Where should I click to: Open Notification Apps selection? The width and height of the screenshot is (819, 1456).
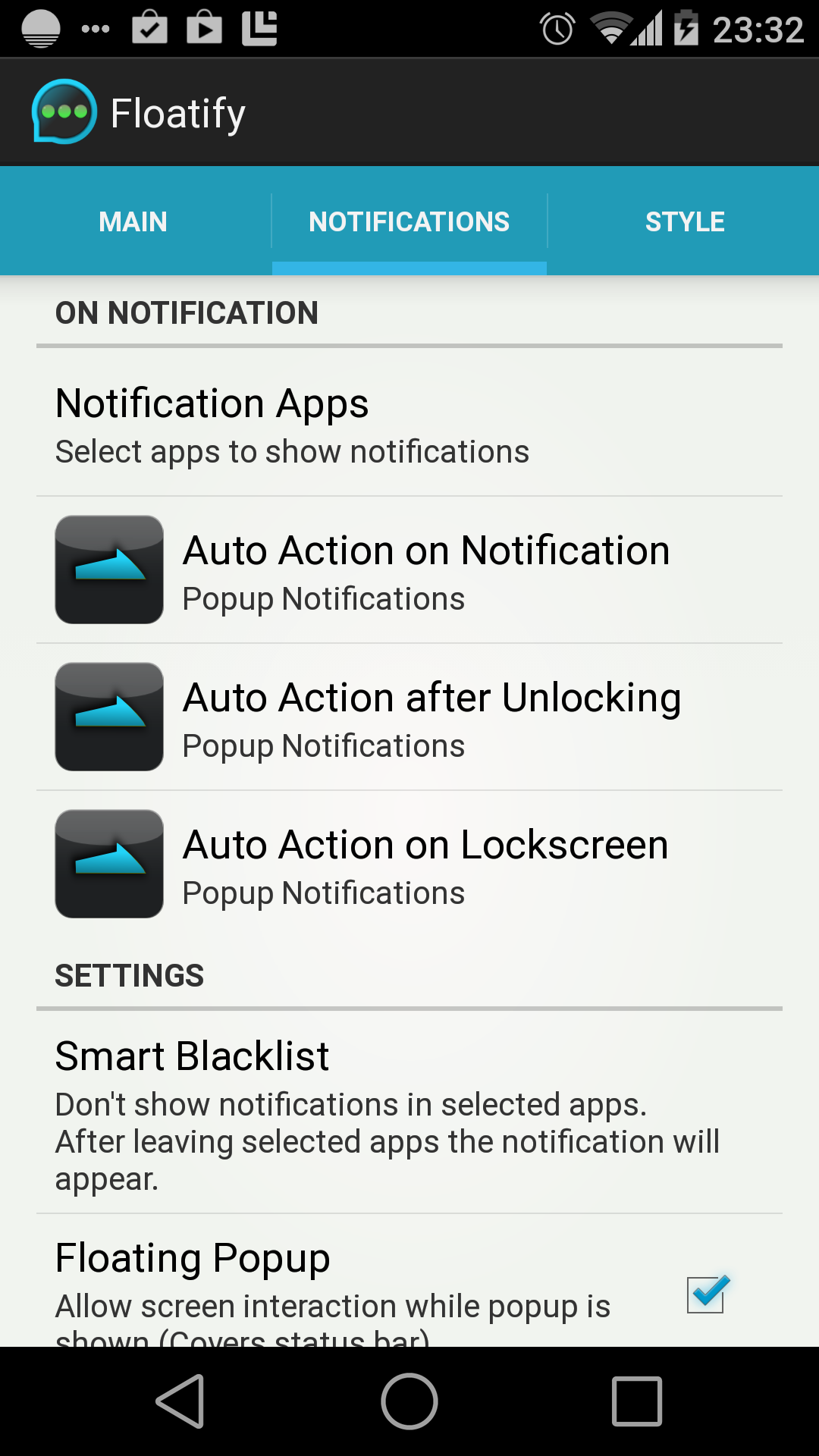tap(409, 423)
